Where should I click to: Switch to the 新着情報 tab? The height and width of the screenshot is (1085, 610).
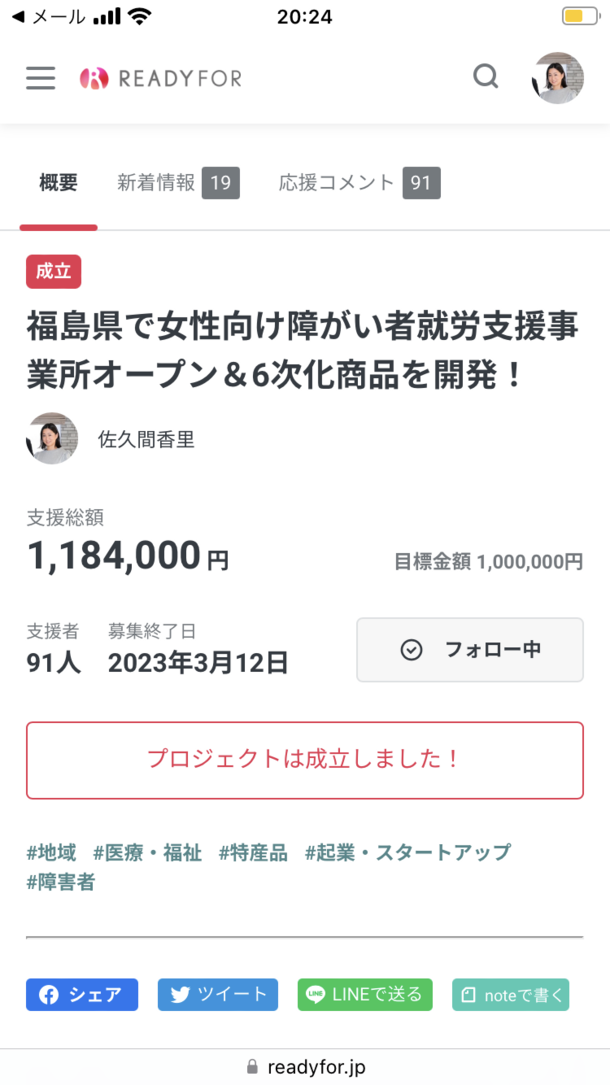(177, 183)
